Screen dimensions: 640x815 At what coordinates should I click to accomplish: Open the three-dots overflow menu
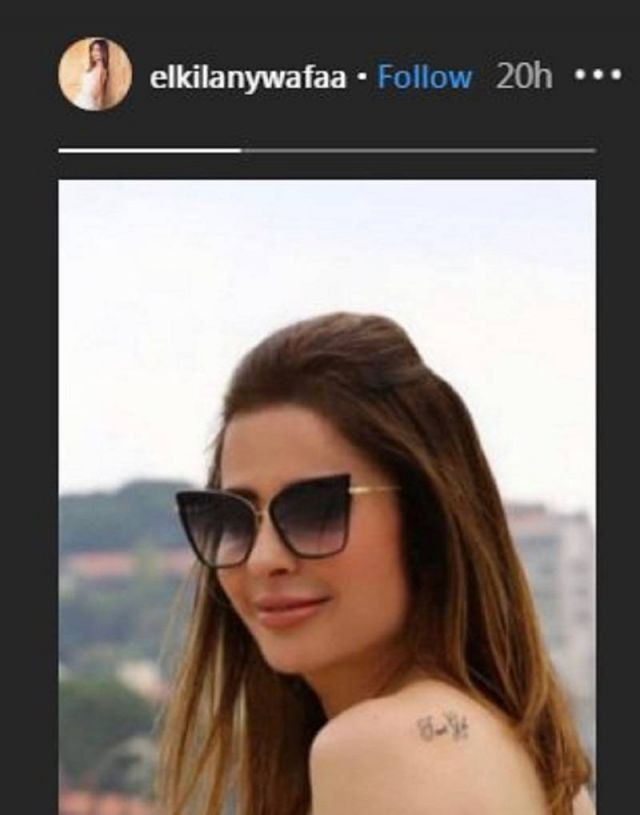point(597,76)
